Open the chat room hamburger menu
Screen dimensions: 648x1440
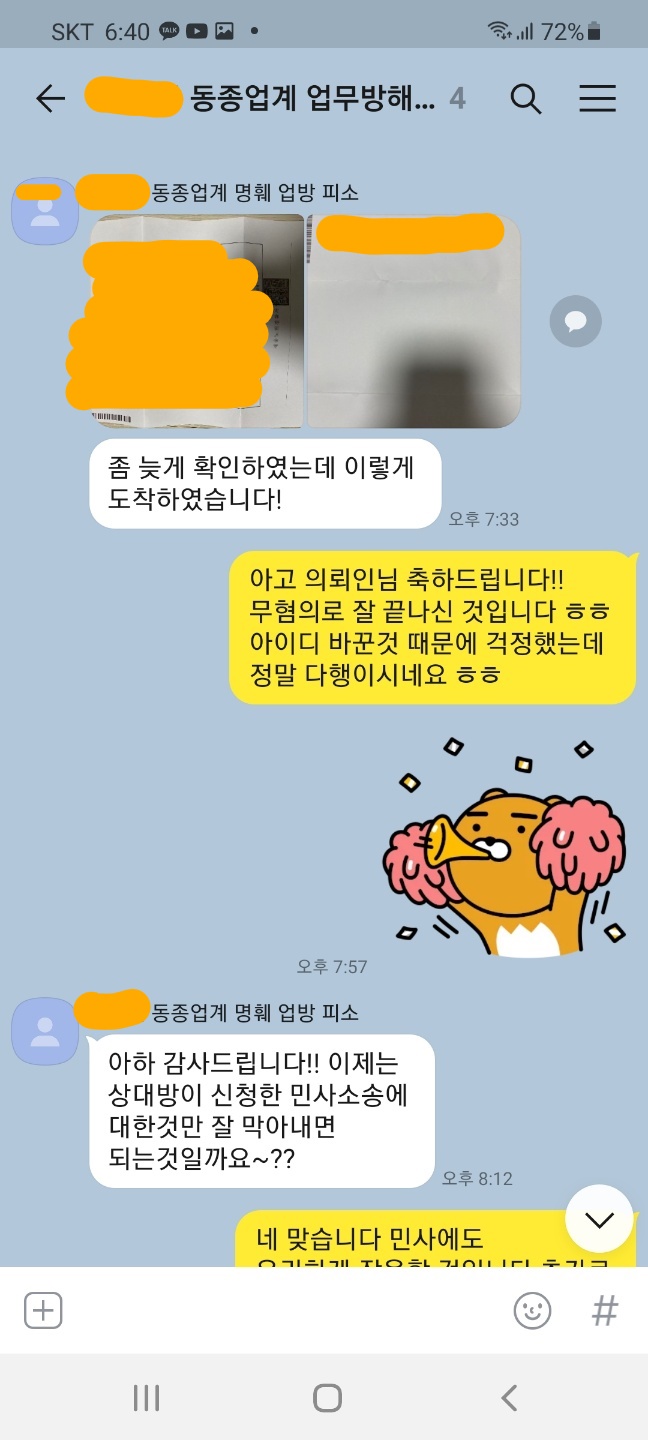597,98
